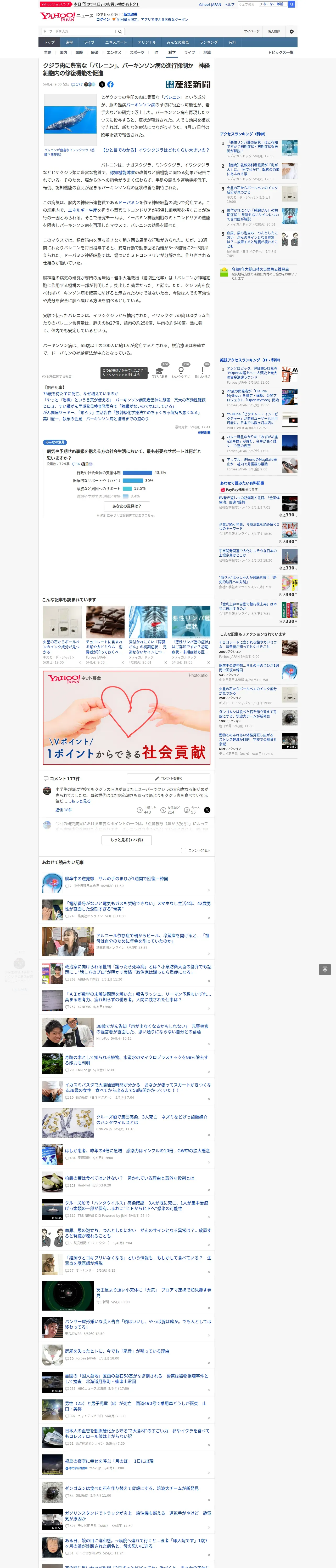This screenshot has width=336, height=1568.
Task: Open related article 75歳を待たずに死亡
Action: 81,394
